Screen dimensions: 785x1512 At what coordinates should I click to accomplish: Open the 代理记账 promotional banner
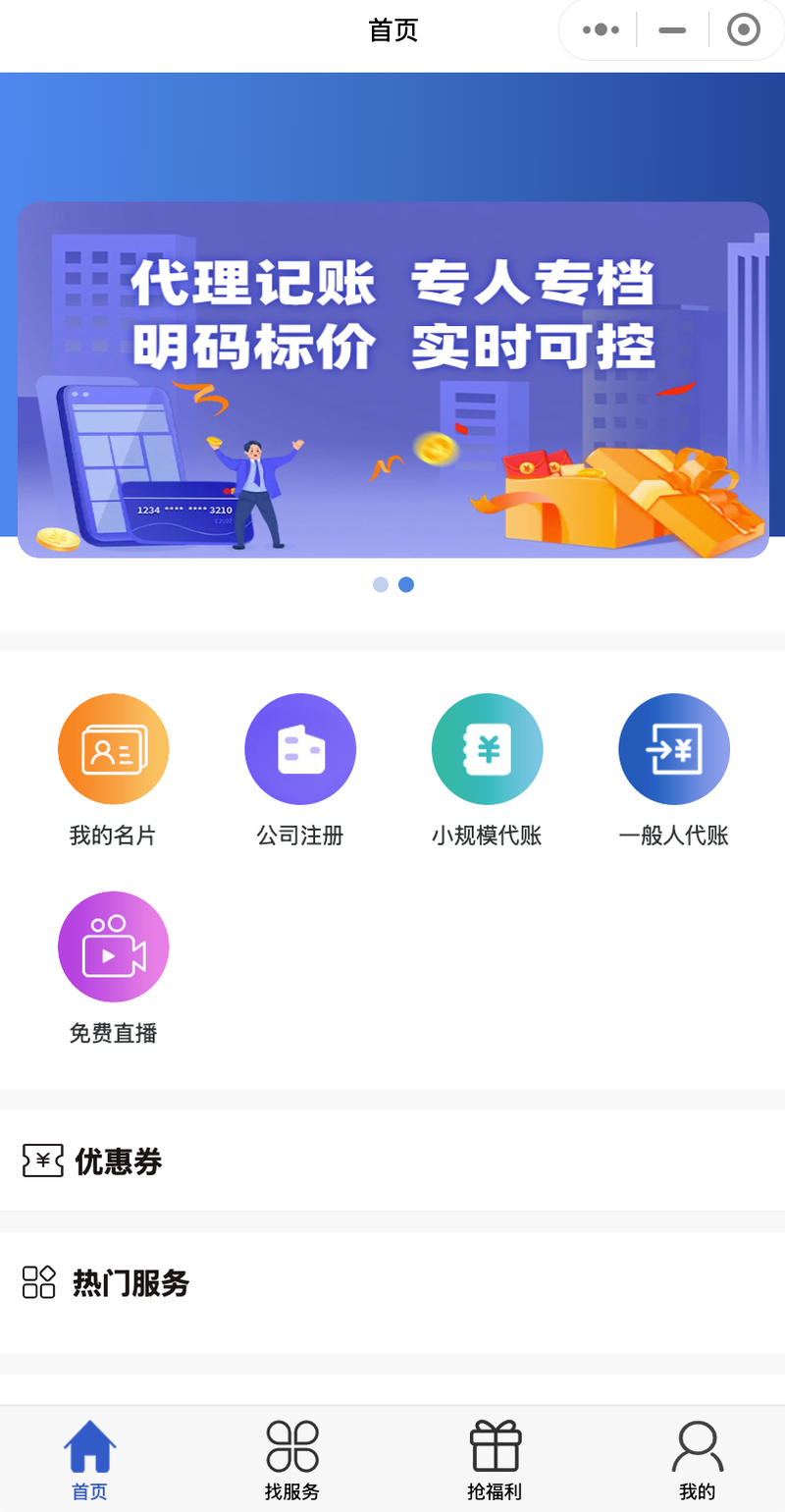coord(392,380)
